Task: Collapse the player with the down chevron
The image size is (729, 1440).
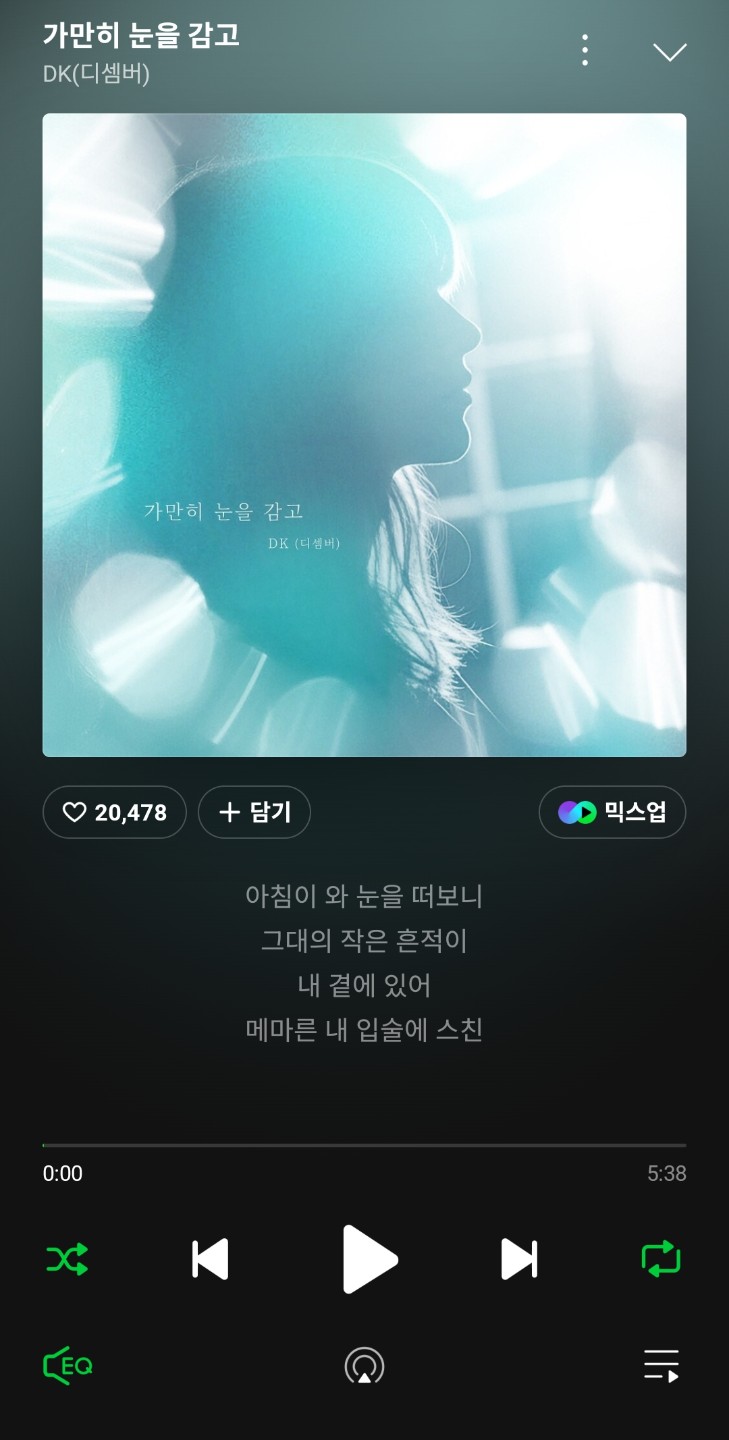Action: click(x=669, y=52)
